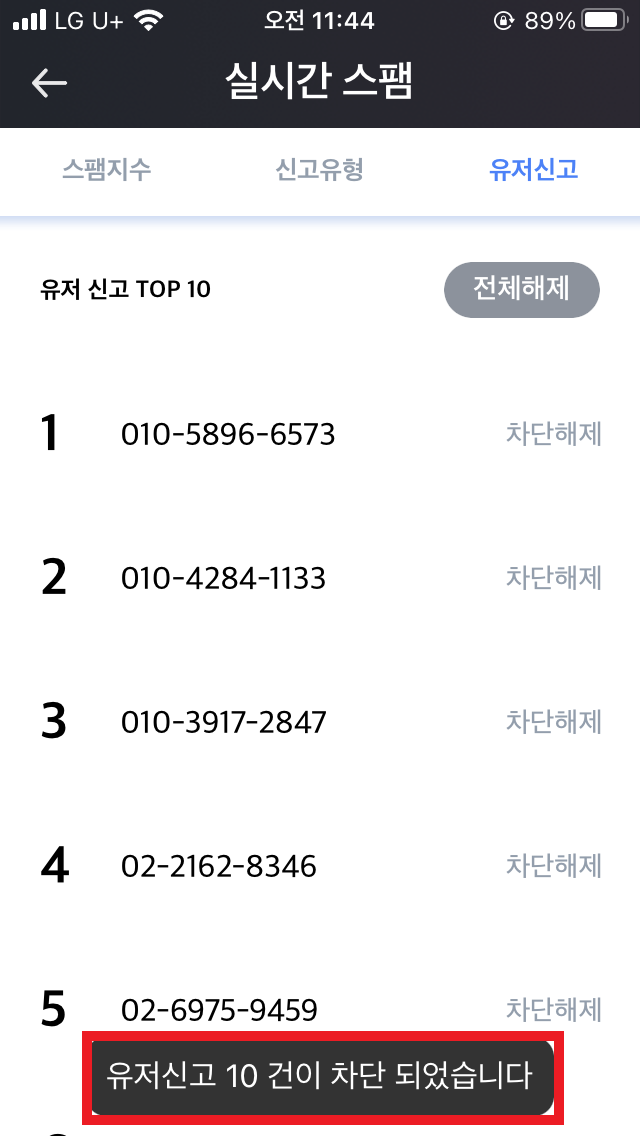Switch to the 신고유형 tab
This screenshot has height=1136, width=640.
click(320, 170)
